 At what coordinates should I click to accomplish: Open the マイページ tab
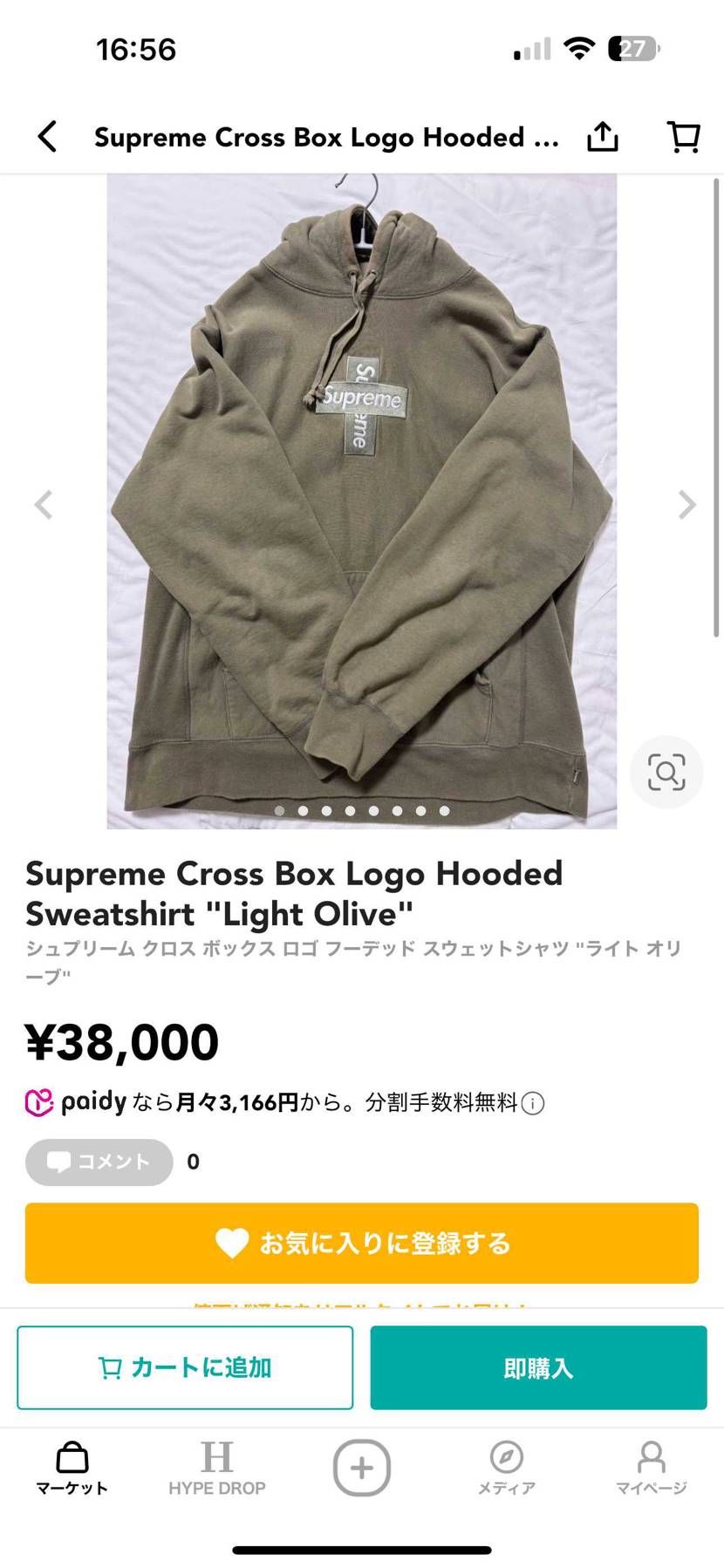tap(652, 1468)
